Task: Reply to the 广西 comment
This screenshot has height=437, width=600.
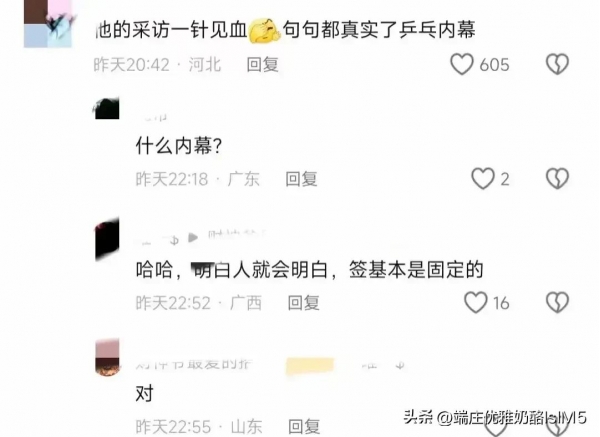Action: pos(304,302)
